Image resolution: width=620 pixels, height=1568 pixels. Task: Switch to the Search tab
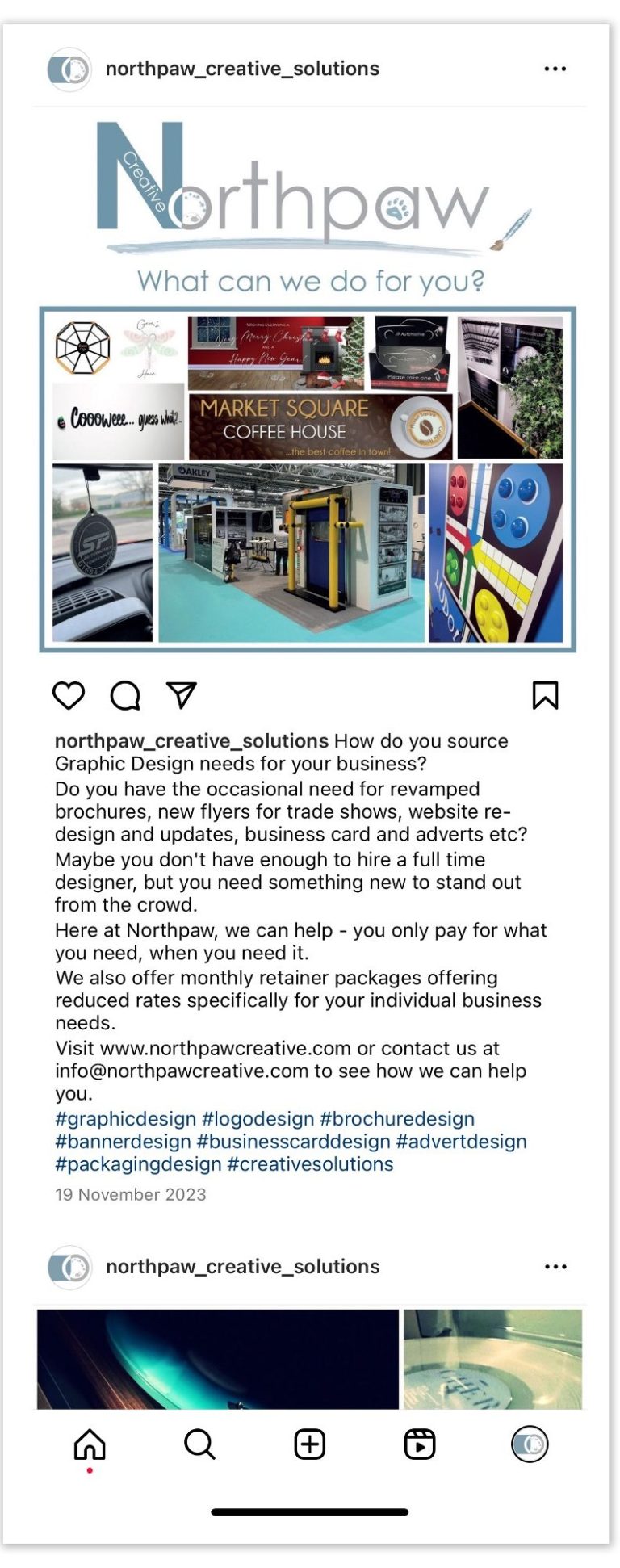[x=199, y=1444]
